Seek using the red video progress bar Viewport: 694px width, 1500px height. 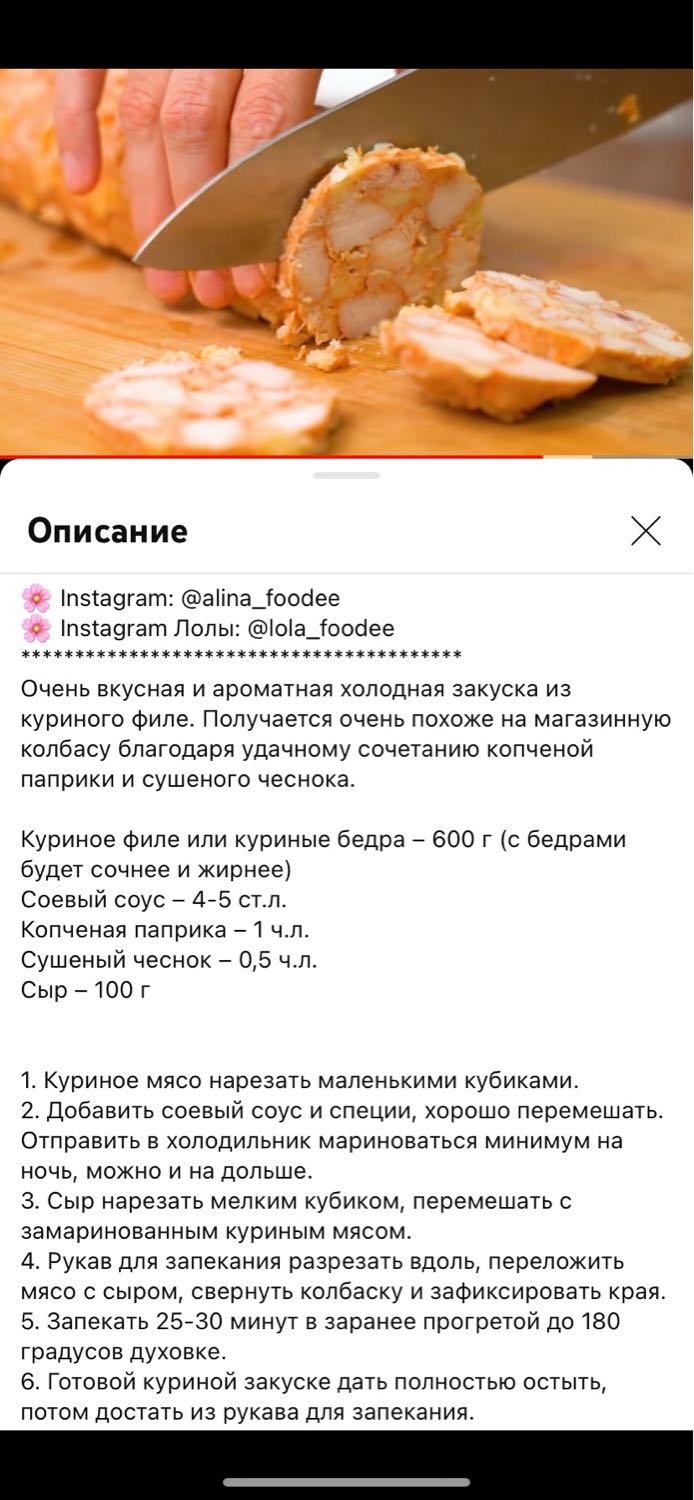347,457
